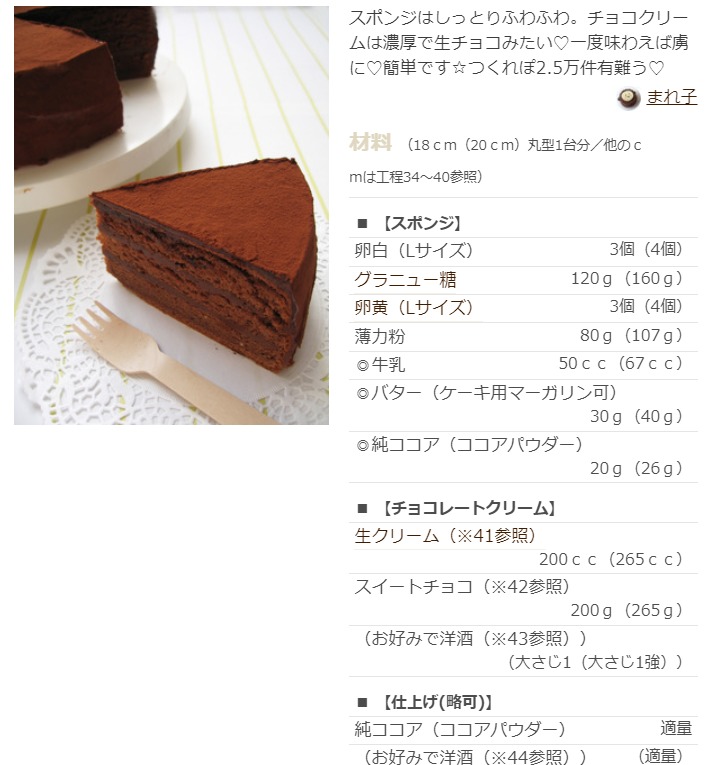Open author まれ子's profile link
Image resolution: width=712 pixels, height=765 pixels.
tap(671, 97)
